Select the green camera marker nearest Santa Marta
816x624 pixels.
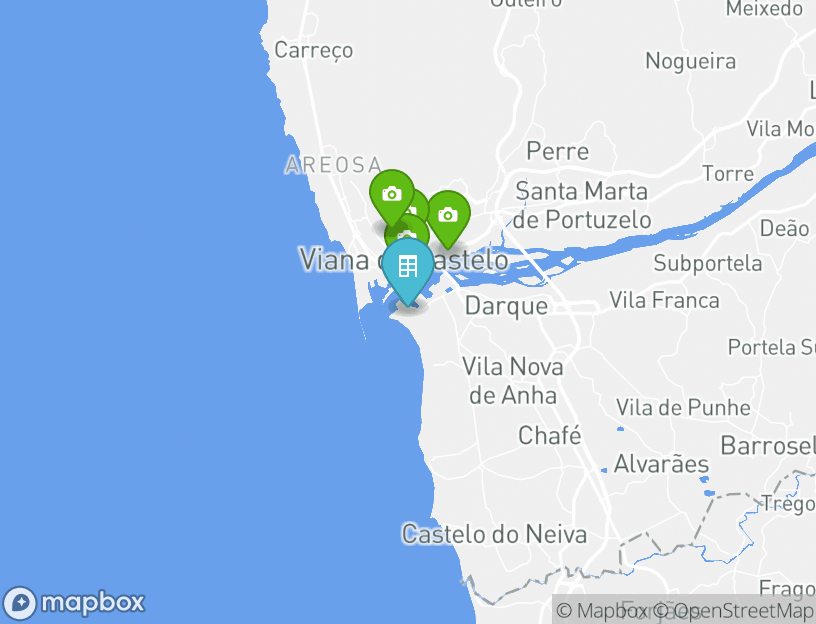coord(448,215)
